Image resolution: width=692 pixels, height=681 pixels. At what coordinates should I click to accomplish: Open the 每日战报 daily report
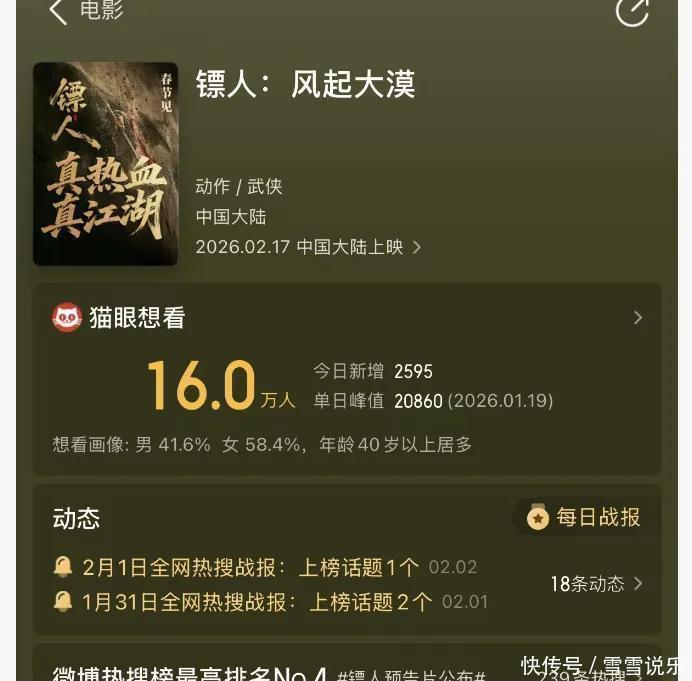(x=586, y=517)
